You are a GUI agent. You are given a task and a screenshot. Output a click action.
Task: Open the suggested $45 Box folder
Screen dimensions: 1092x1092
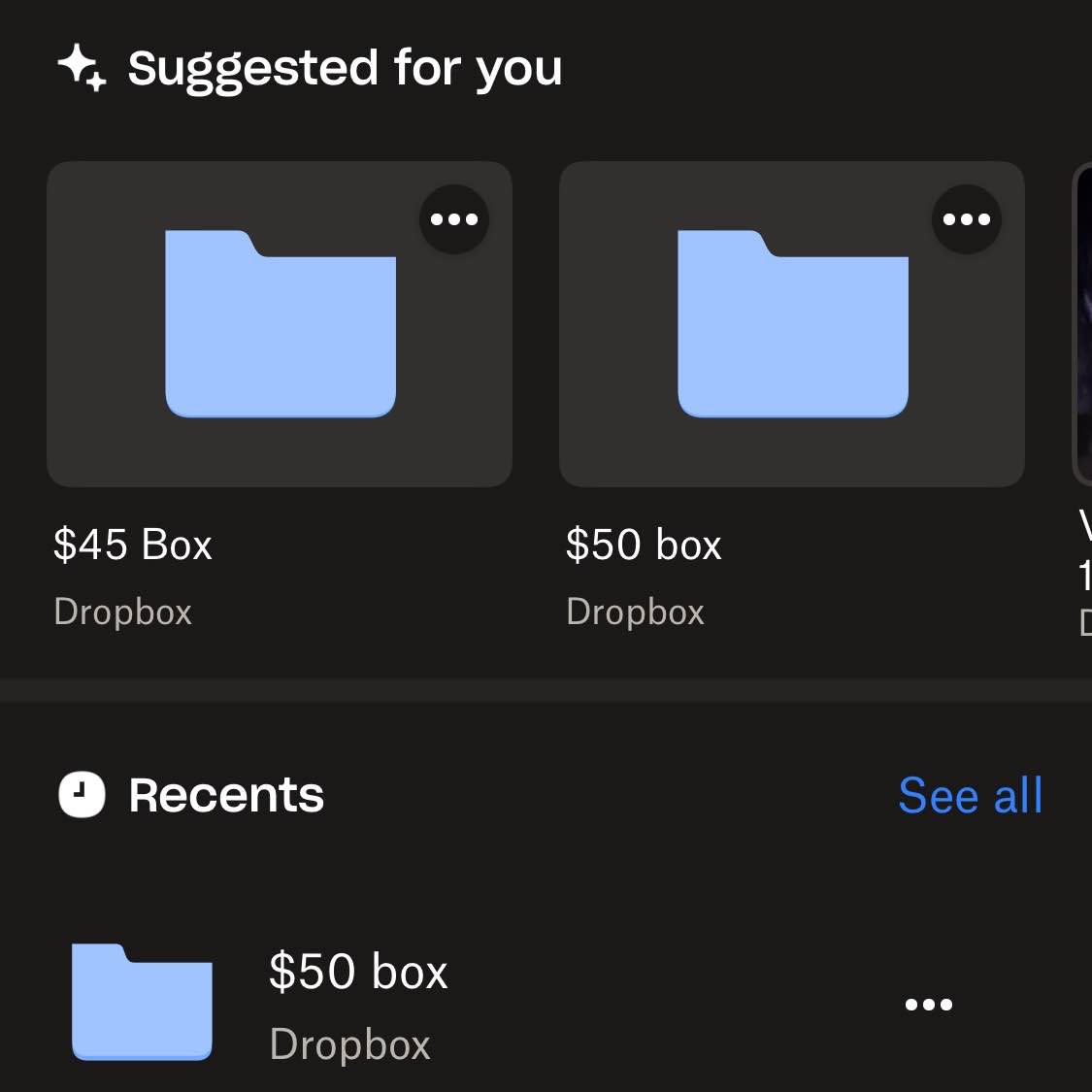280,324
